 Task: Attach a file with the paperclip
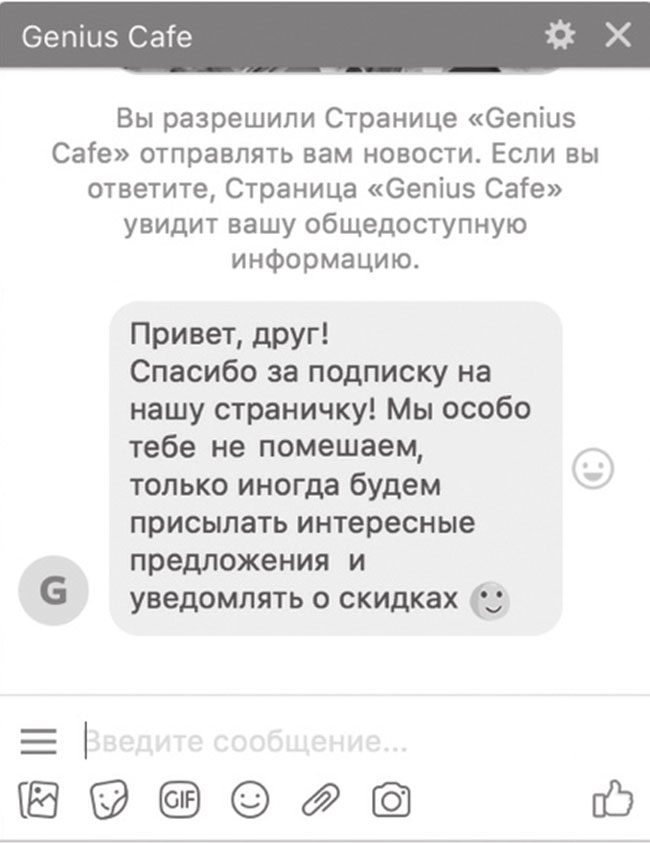(320, 799)
